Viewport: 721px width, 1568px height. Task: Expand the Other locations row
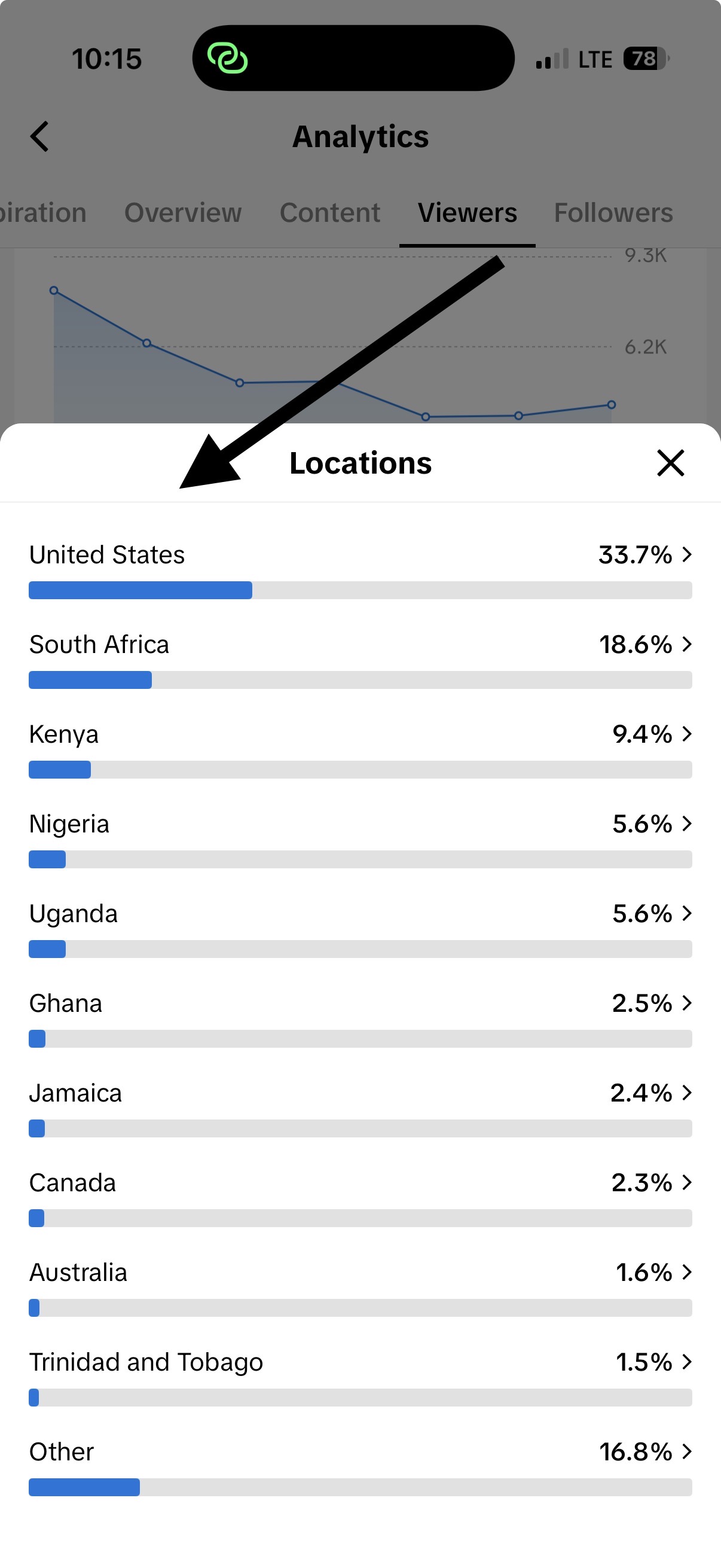pyautogui.click(x=360, y=1466)
